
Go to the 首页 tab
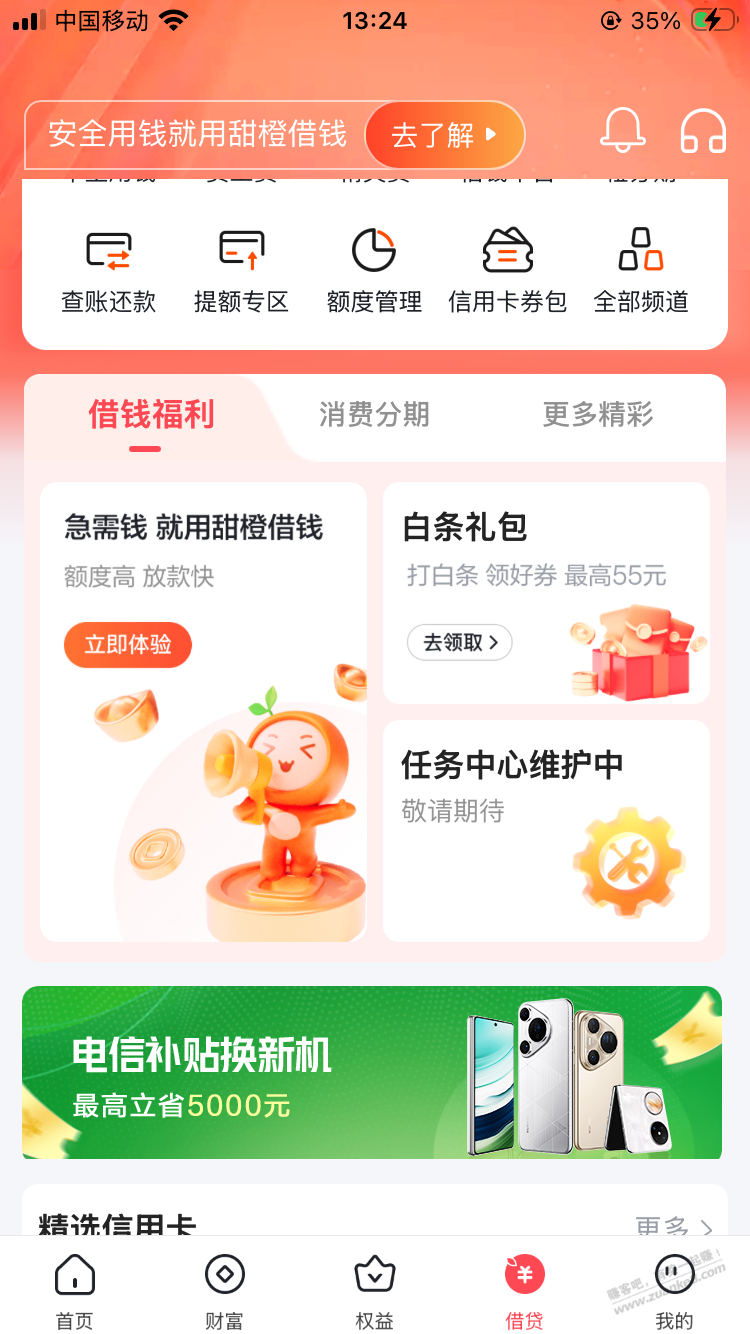click(x=74, y=1292)
